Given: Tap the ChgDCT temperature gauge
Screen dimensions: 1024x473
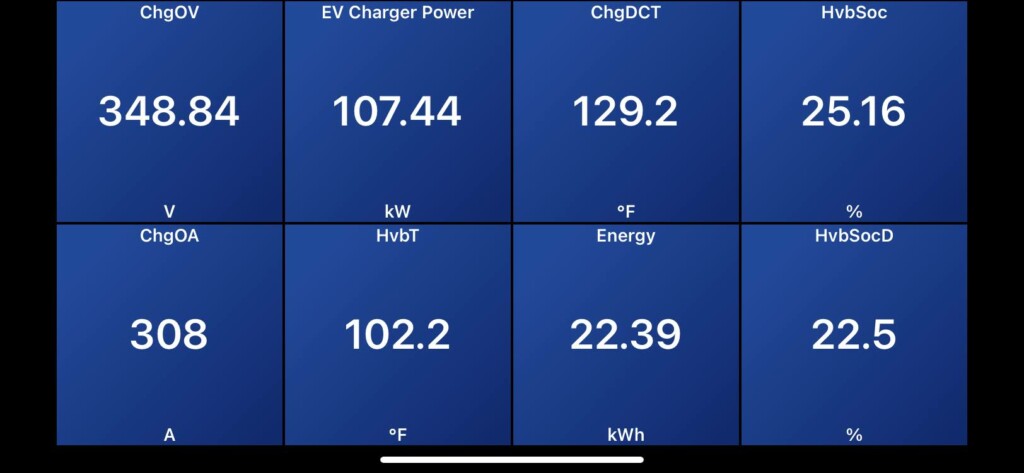Looking at the screenshot, I should (626, 111).
